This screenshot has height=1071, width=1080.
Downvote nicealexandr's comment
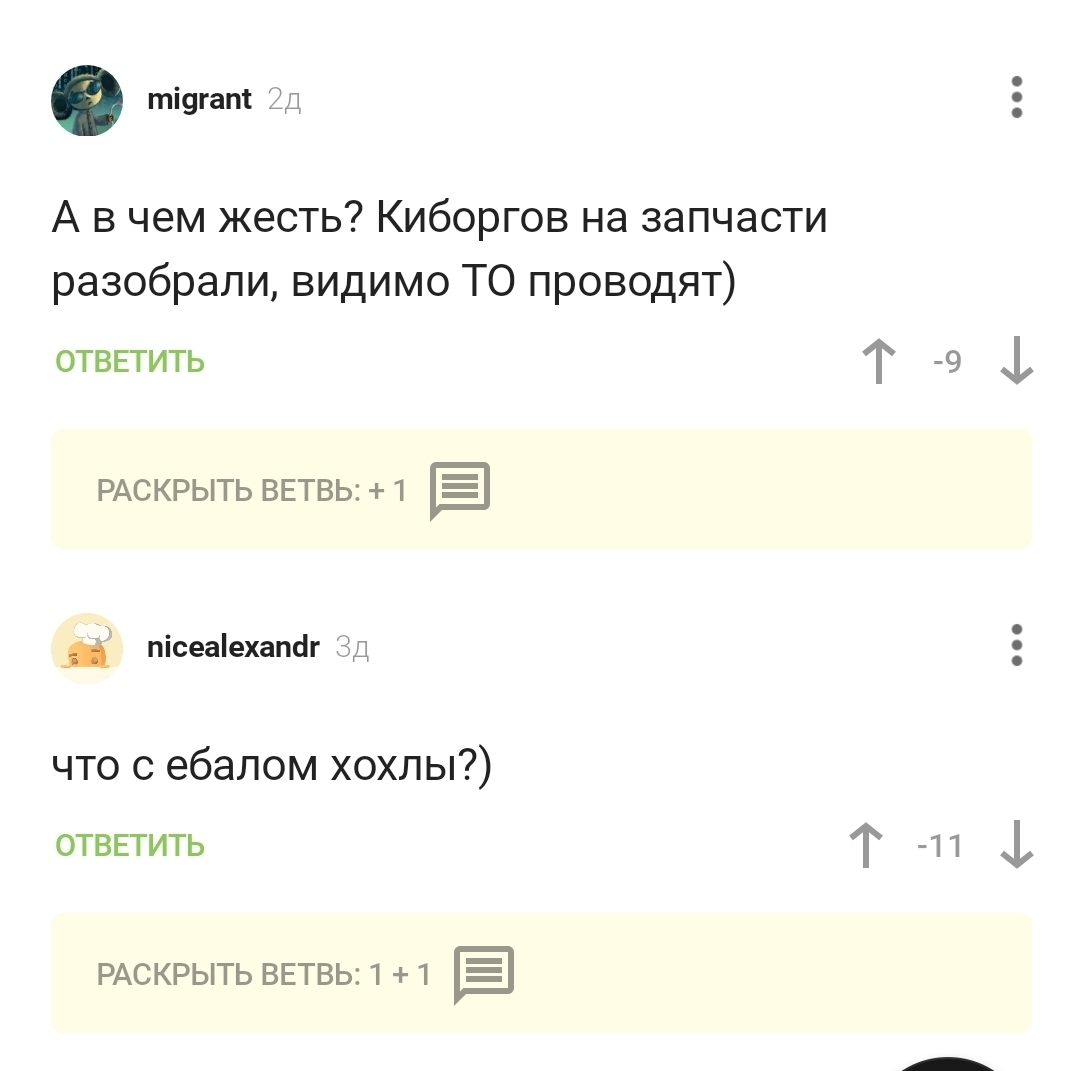click(1016, 845)
